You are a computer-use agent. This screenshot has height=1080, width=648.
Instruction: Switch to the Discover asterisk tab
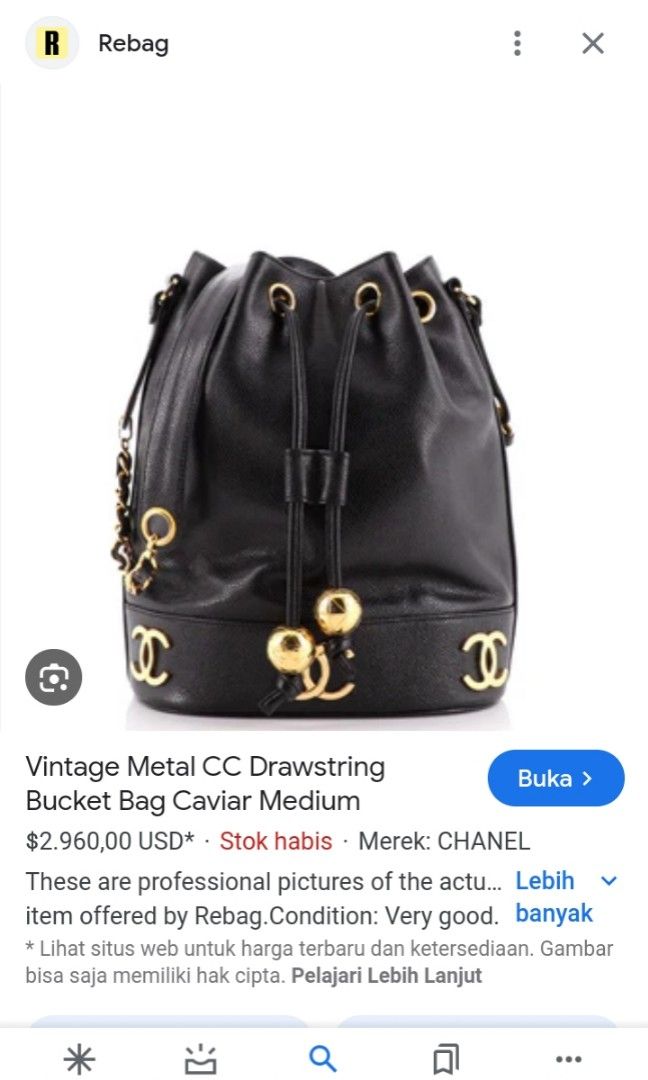pyautogui.click(x=79, y=1059)
